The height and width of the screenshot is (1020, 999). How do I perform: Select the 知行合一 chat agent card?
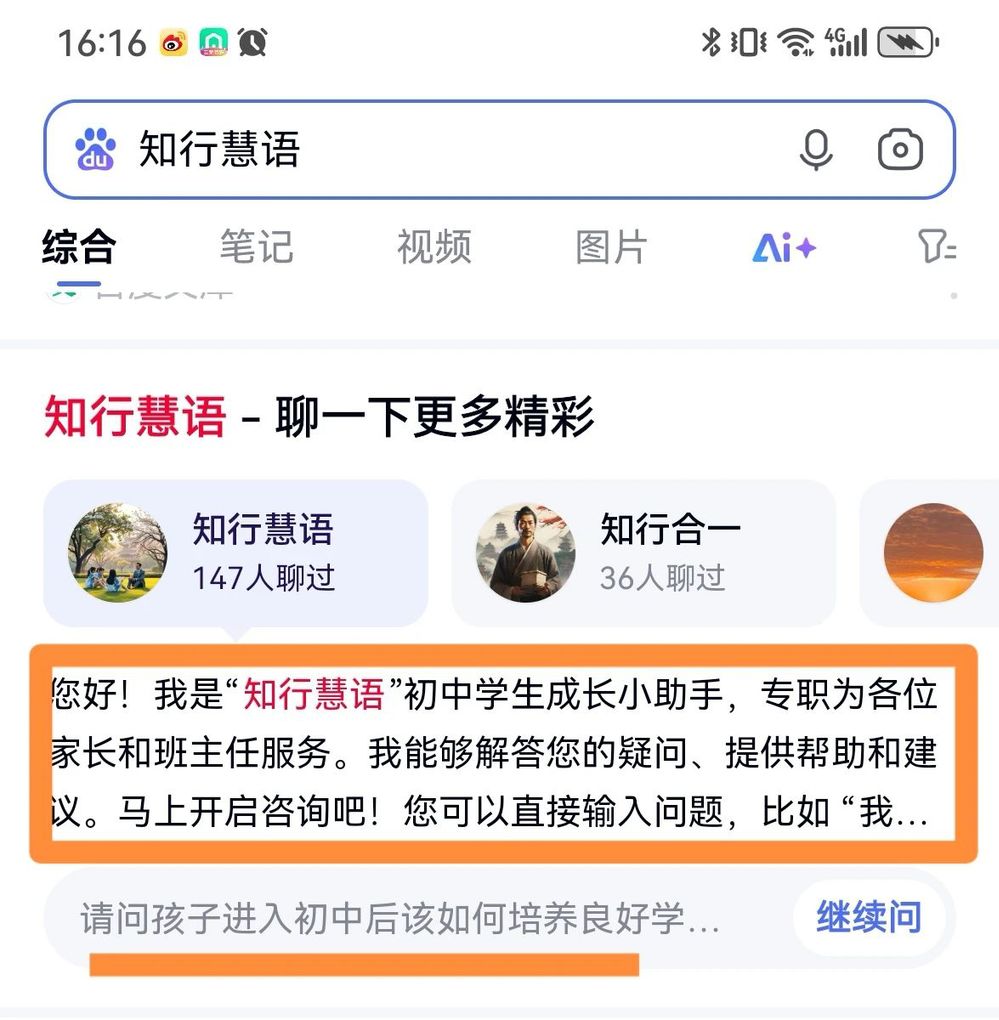point(642,552)
